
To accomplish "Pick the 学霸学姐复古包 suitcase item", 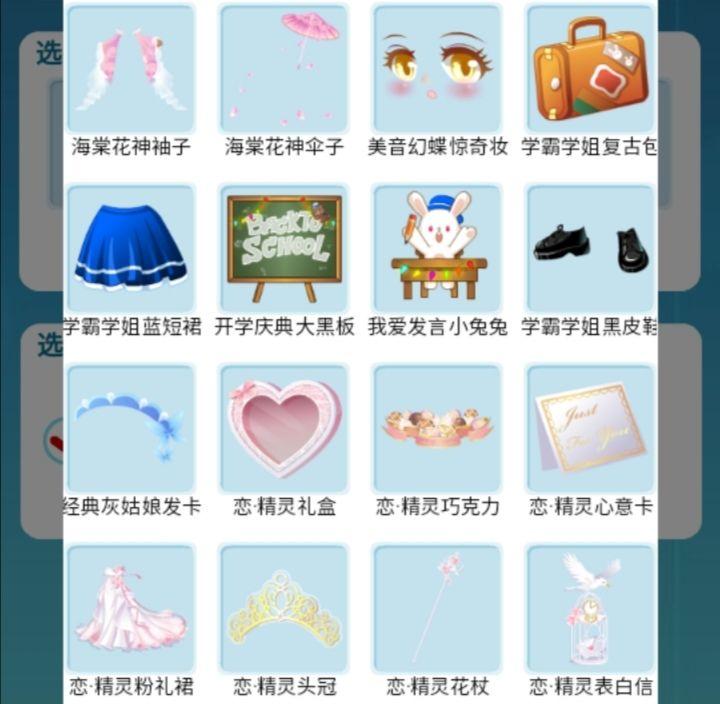I will pos(590,68).
